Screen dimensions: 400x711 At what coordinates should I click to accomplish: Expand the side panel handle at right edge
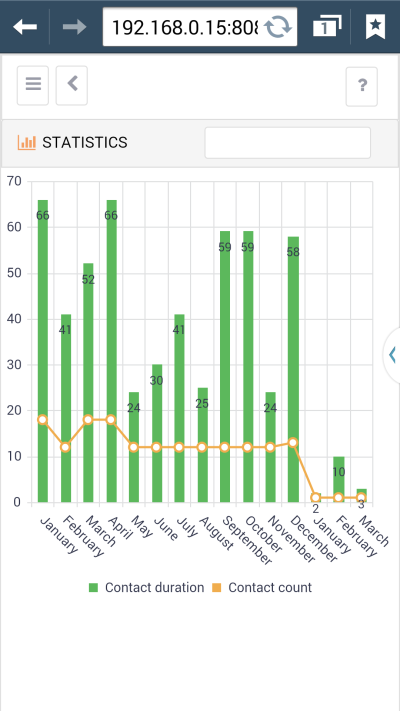(392, 355)
